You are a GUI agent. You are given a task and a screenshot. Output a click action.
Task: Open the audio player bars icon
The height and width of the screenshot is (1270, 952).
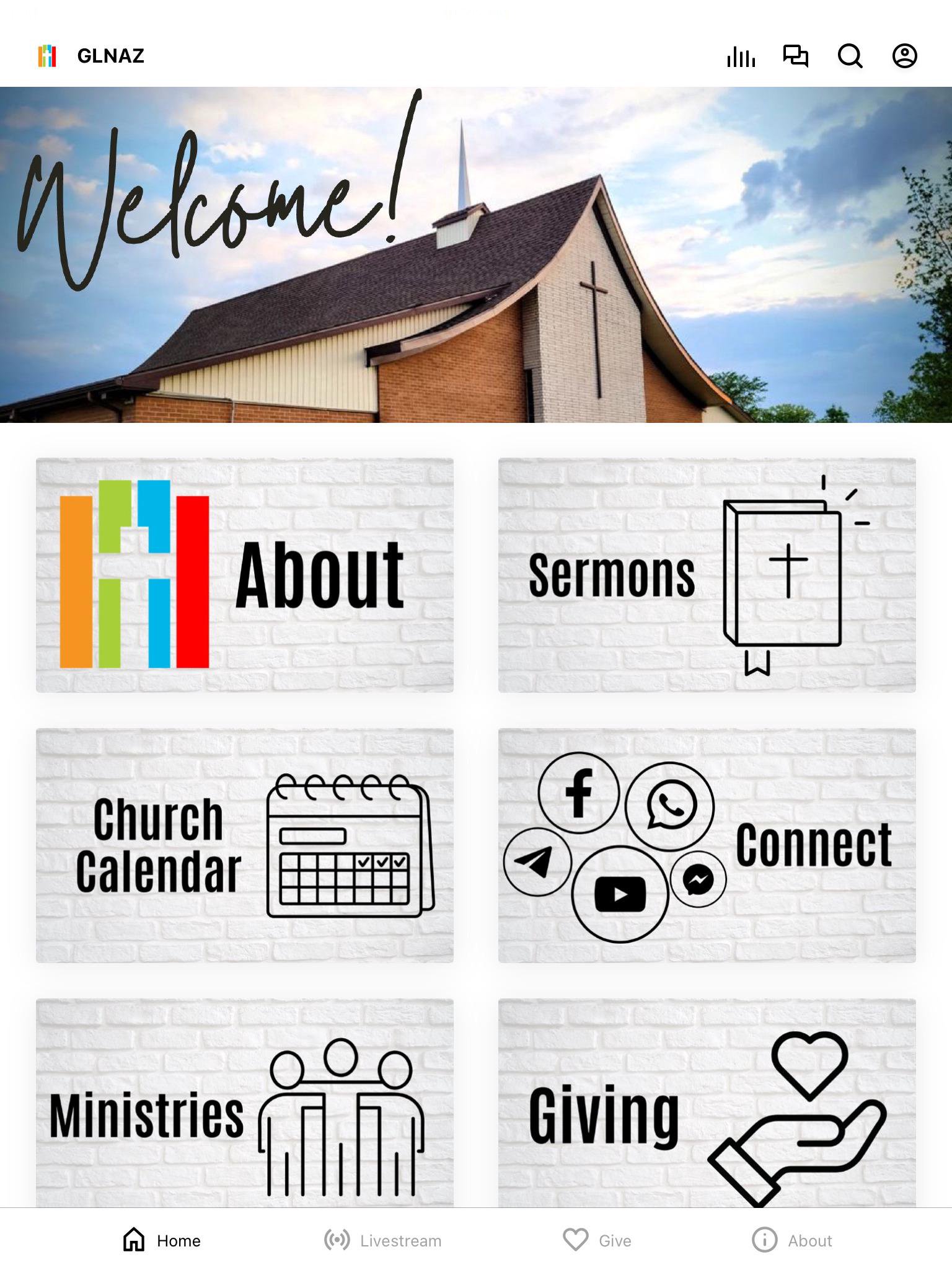[x=741, y=56]
